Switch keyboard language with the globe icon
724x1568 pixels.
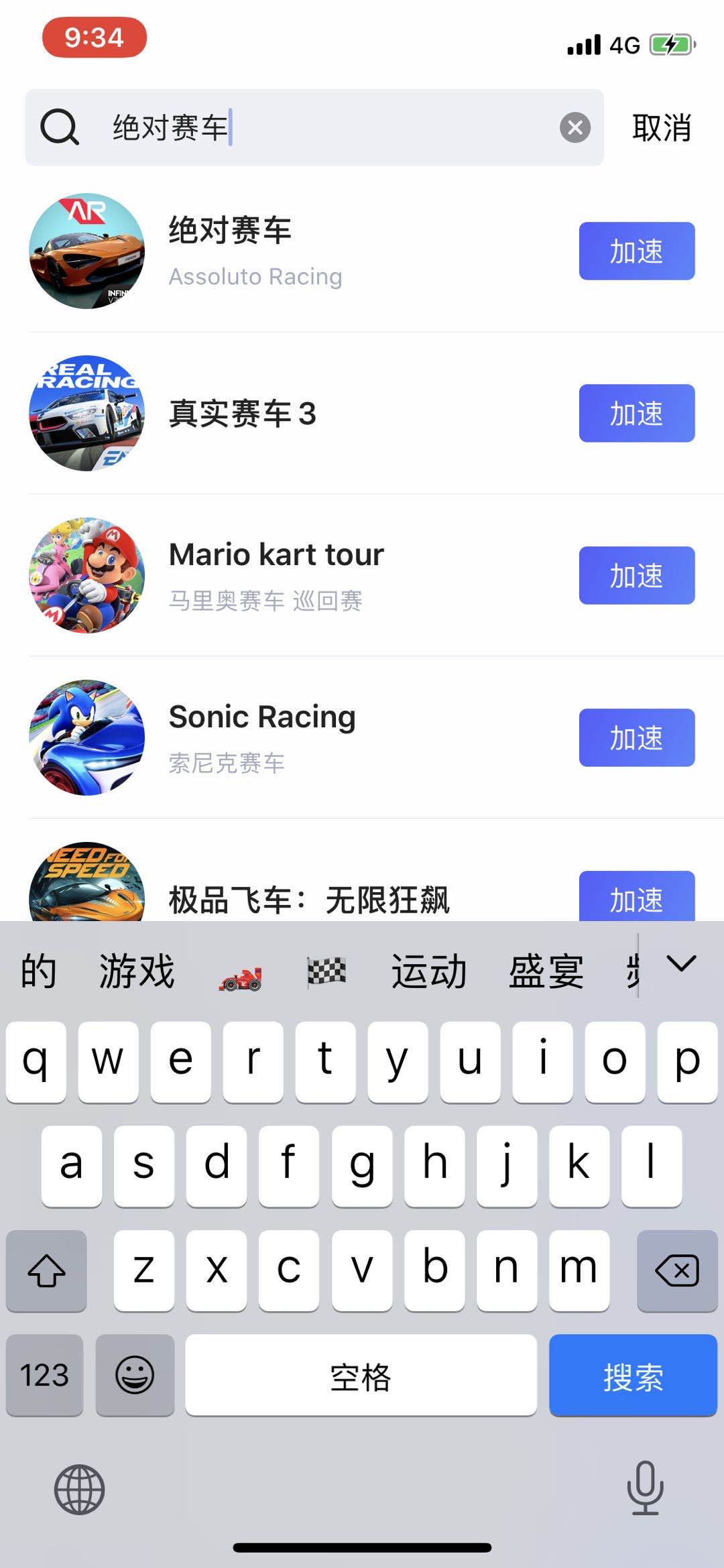[x=79, y=1490]
